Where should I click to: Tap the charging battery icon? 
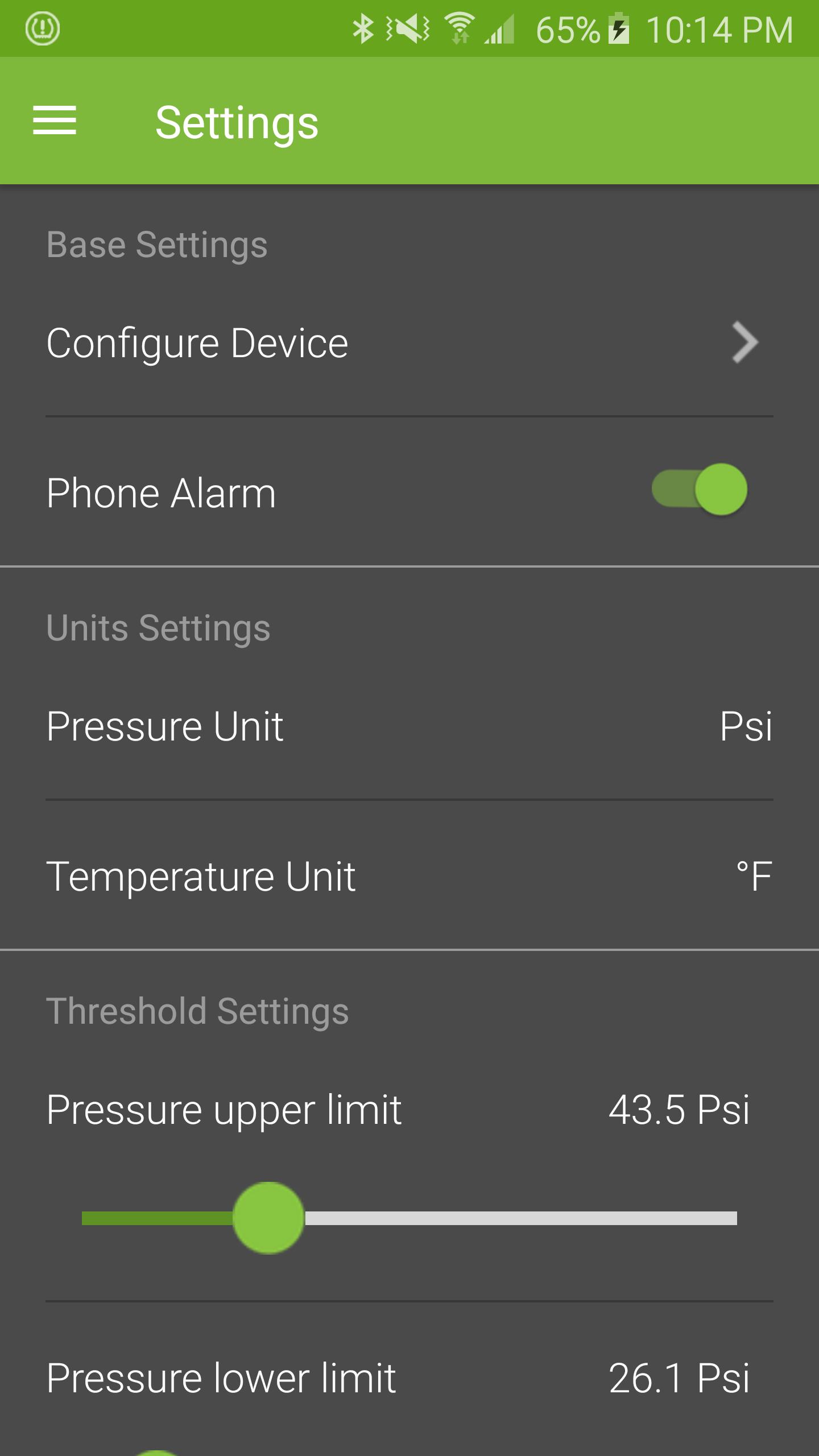620,28
